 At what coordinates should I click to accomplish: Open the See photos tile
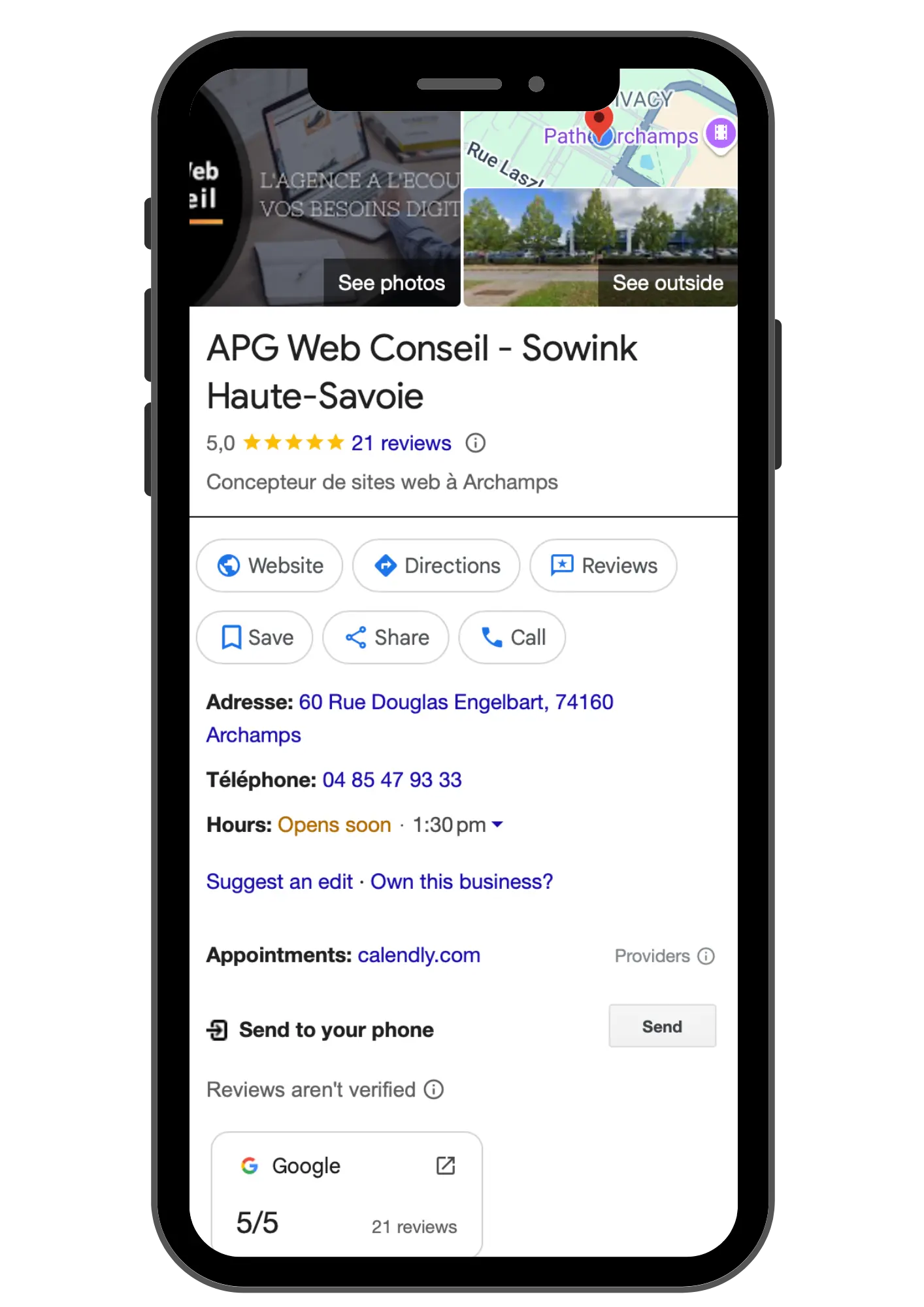click(x=391, y=282)
